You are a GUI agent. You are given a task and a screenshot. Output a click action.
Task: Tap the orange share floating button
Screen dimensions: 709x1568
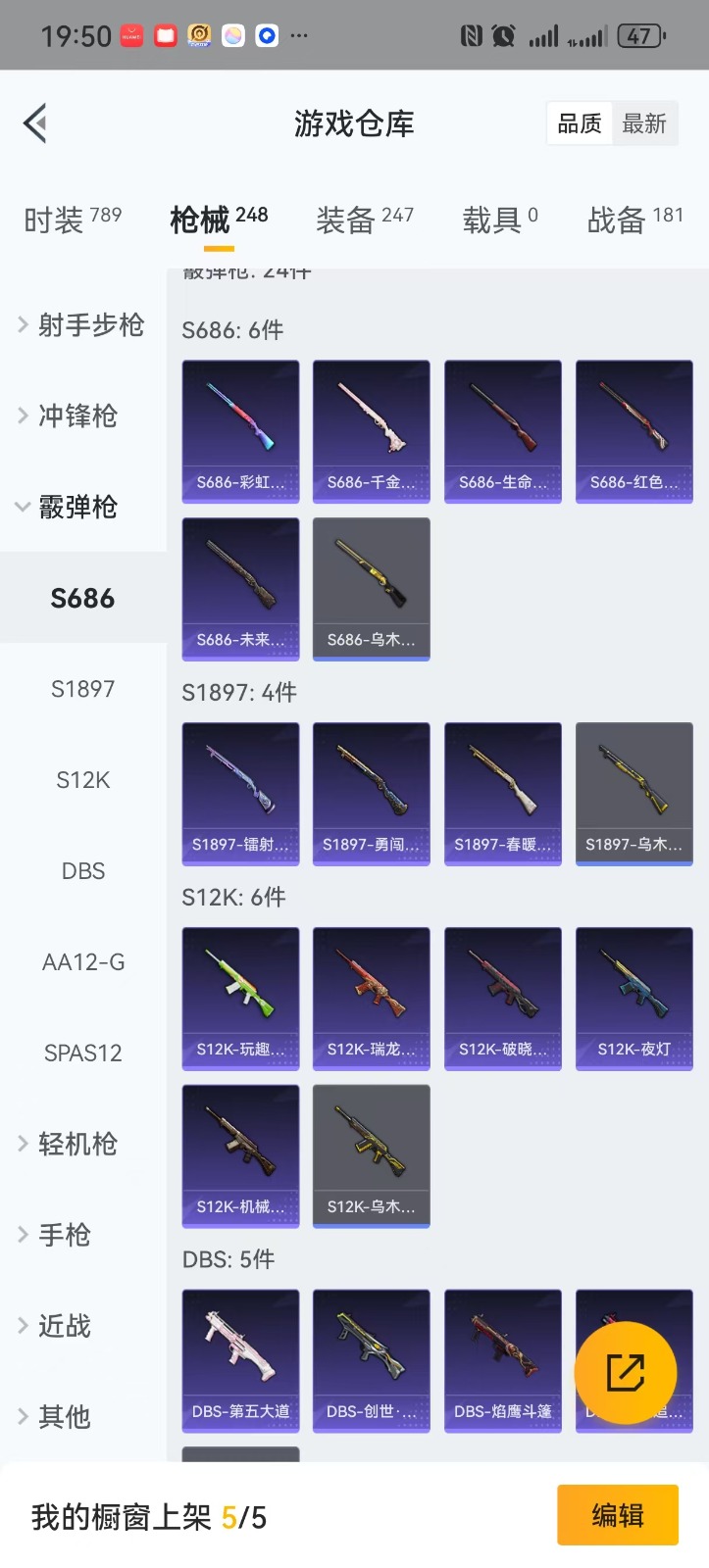click(626, 1373)
